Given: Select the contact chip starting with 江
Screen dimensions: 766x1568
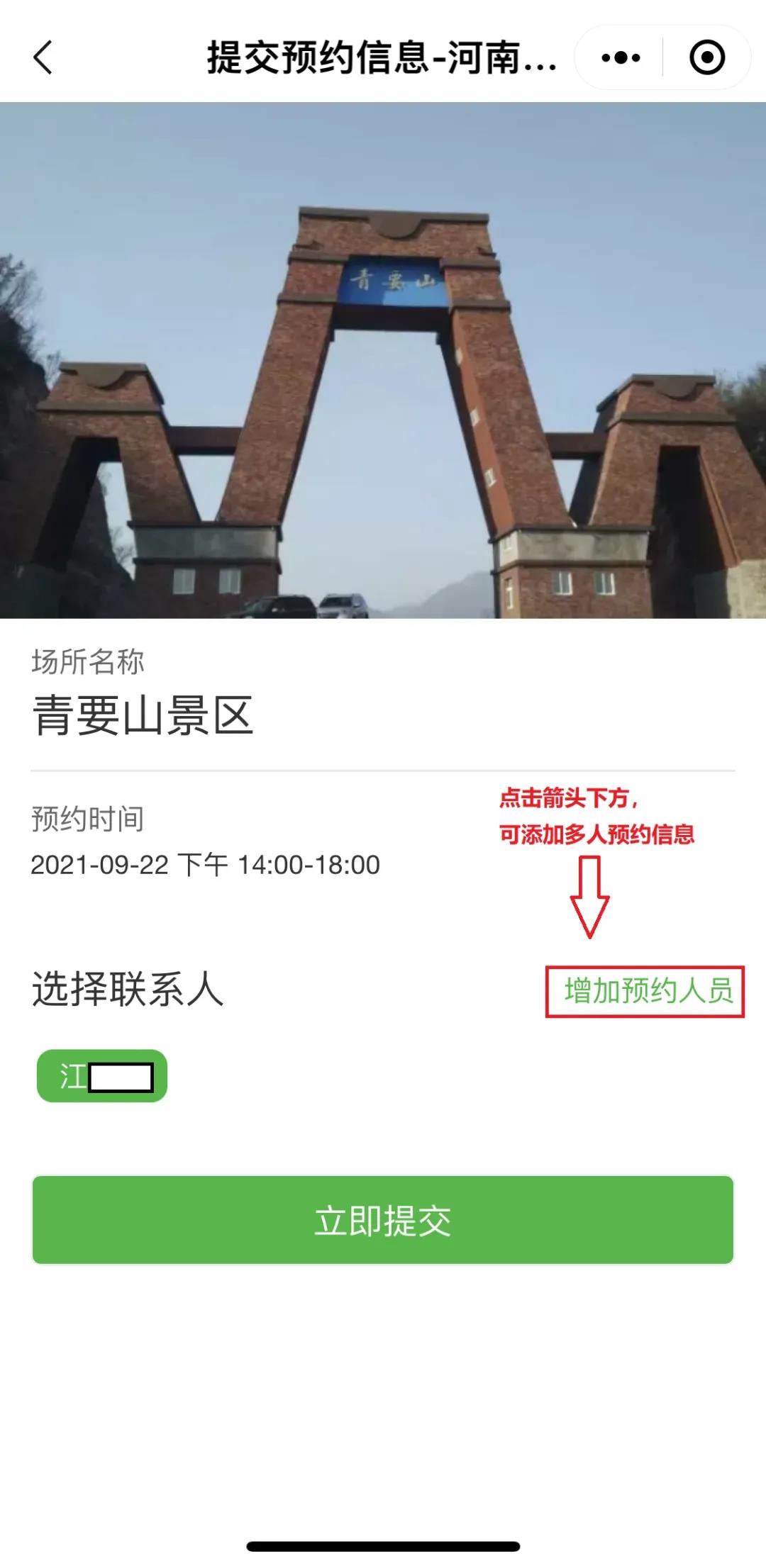Looking at the screenshot, I should 102,1076.
